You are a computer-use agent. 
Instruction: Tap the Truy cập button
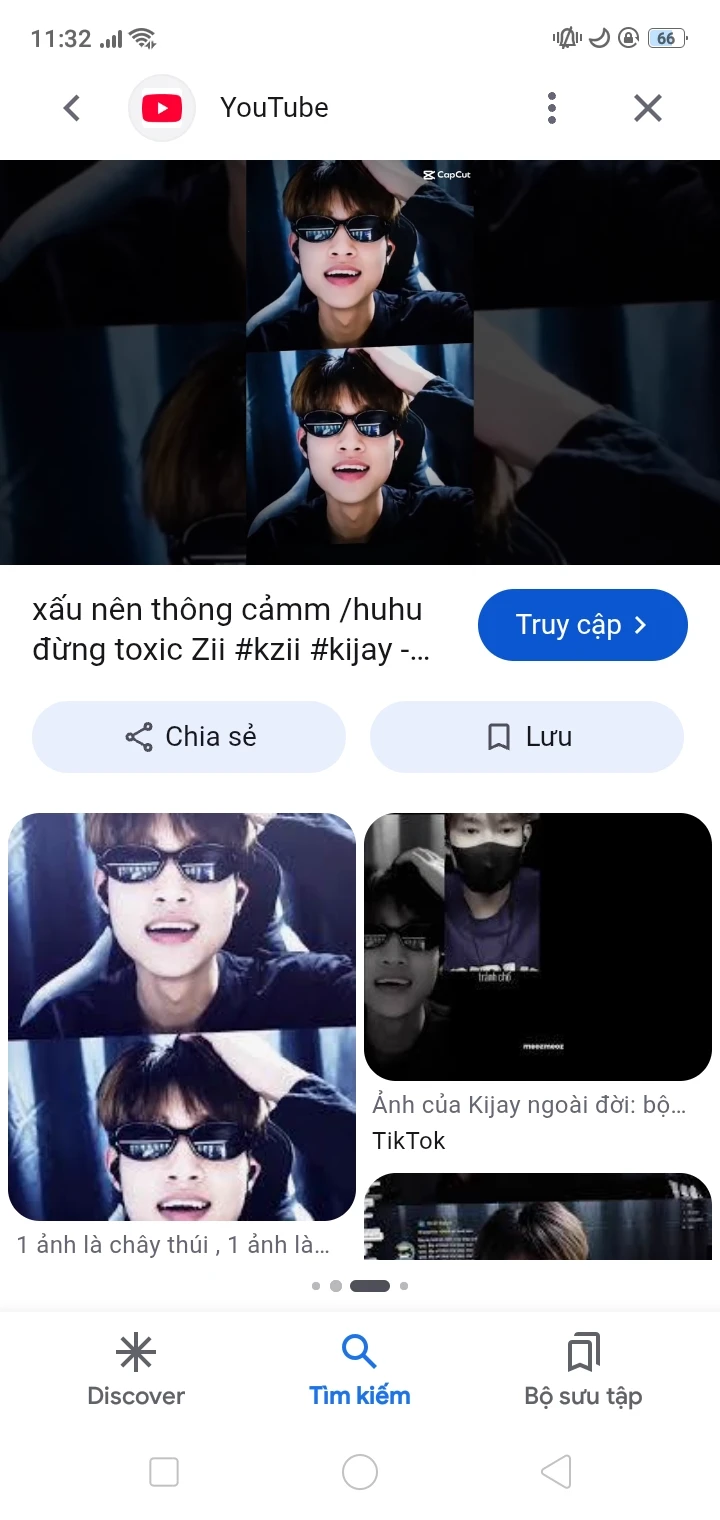click(x=583, y=625)
